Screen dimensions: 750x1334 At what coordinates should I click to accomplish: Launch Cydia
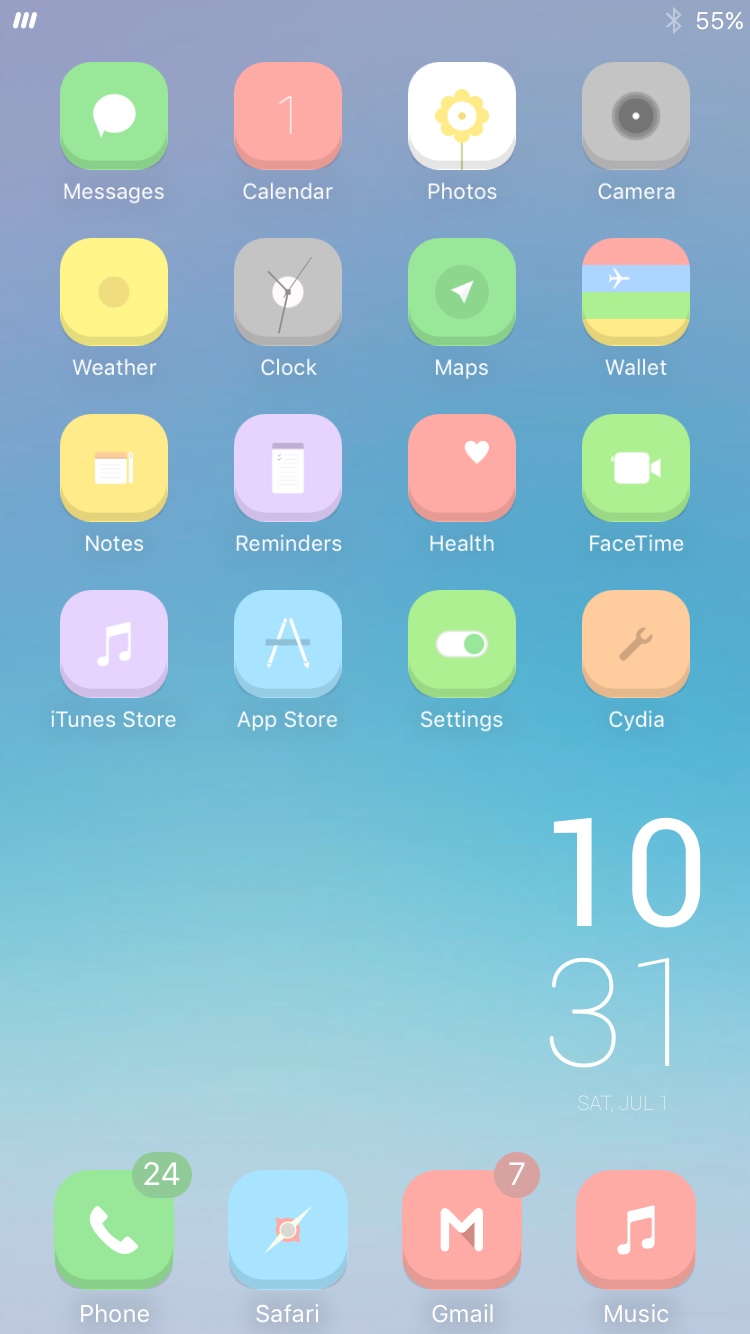636,644
